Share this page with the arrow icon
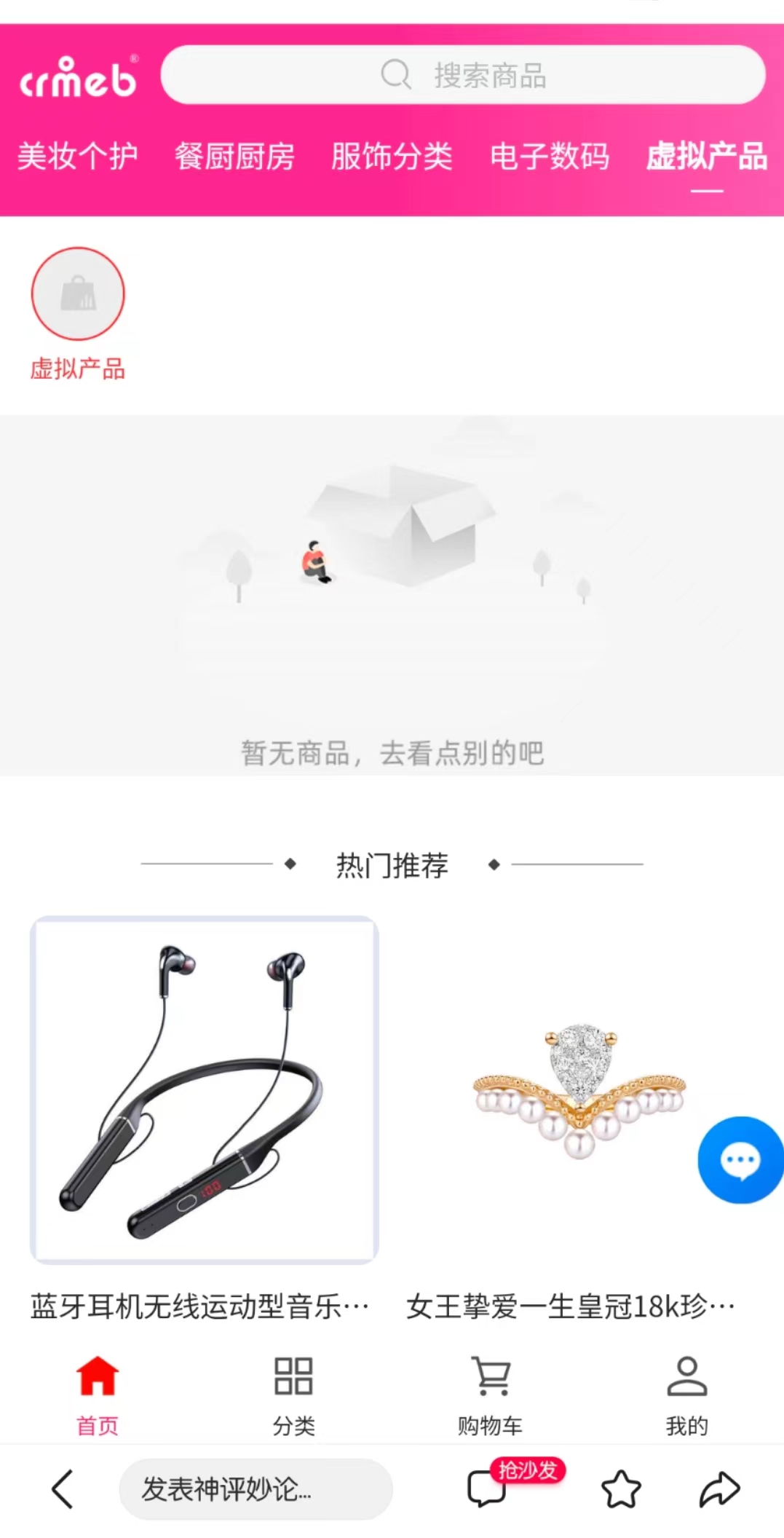Image resolution: width=784 pixels, height=1538 pixels. coord(719,1489)
